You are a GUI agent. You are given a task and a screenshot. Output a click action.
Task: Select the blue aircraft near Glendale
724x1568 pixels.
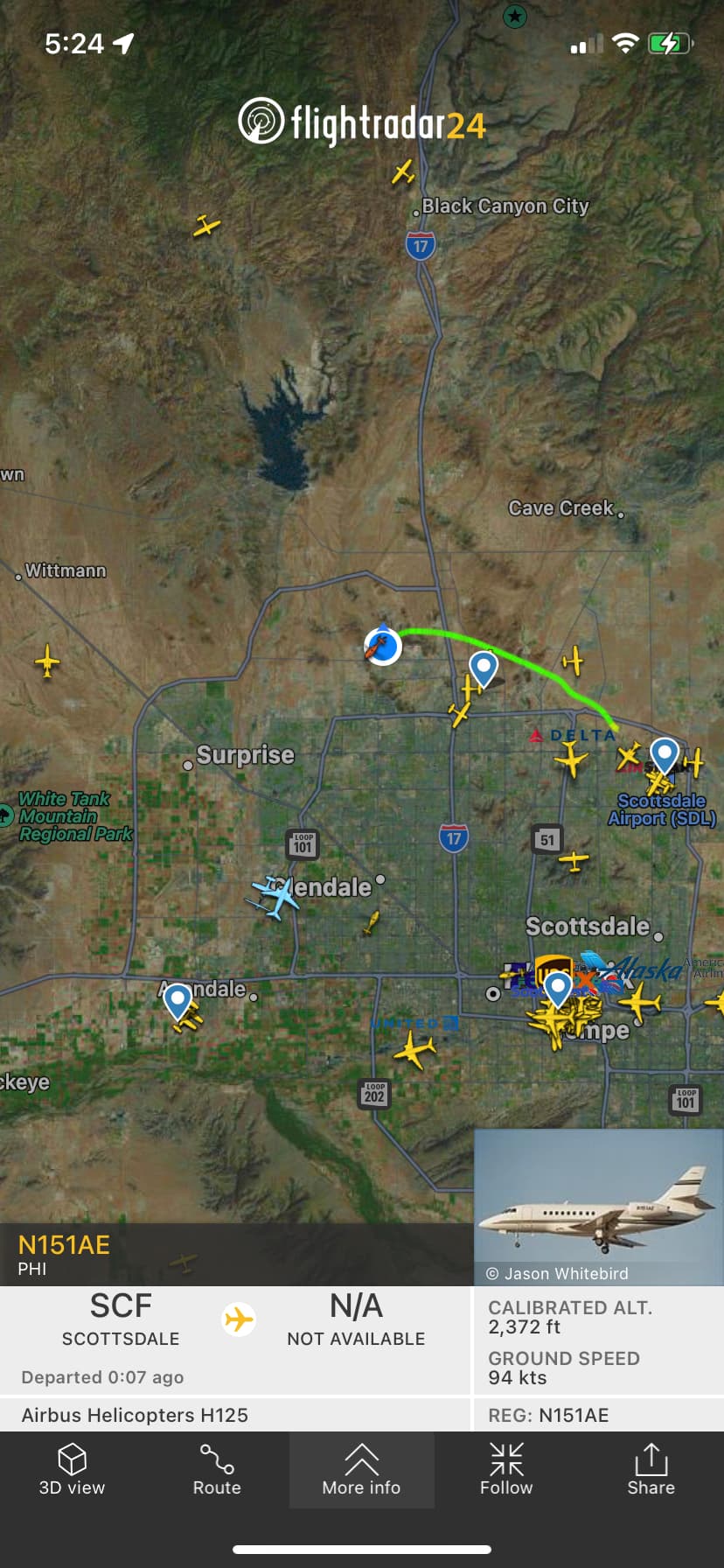point(275,896)
